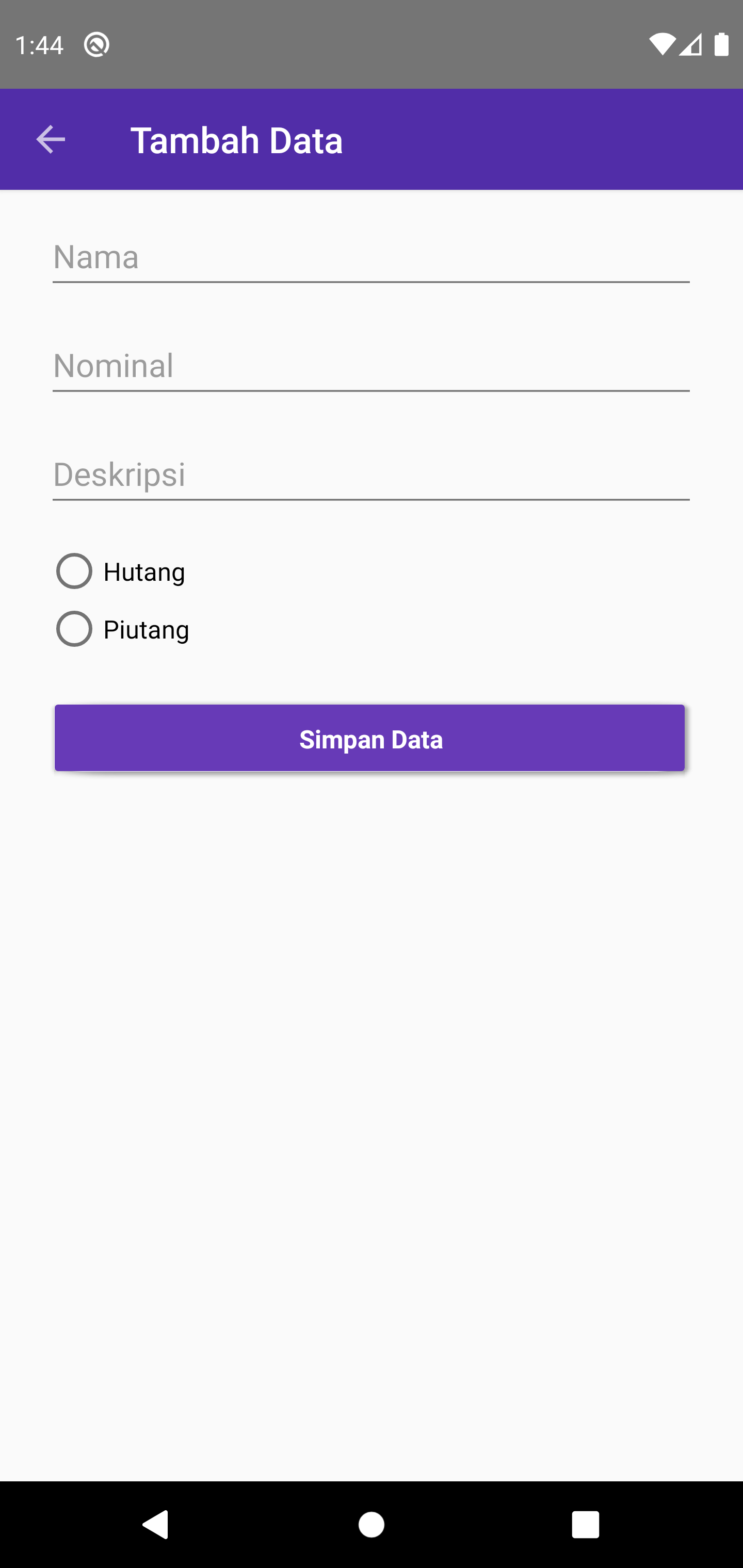Go to the system home screen
The height and width of the screenshot is (1568, 743).
pyautogui.click(x=371, y=1525)
